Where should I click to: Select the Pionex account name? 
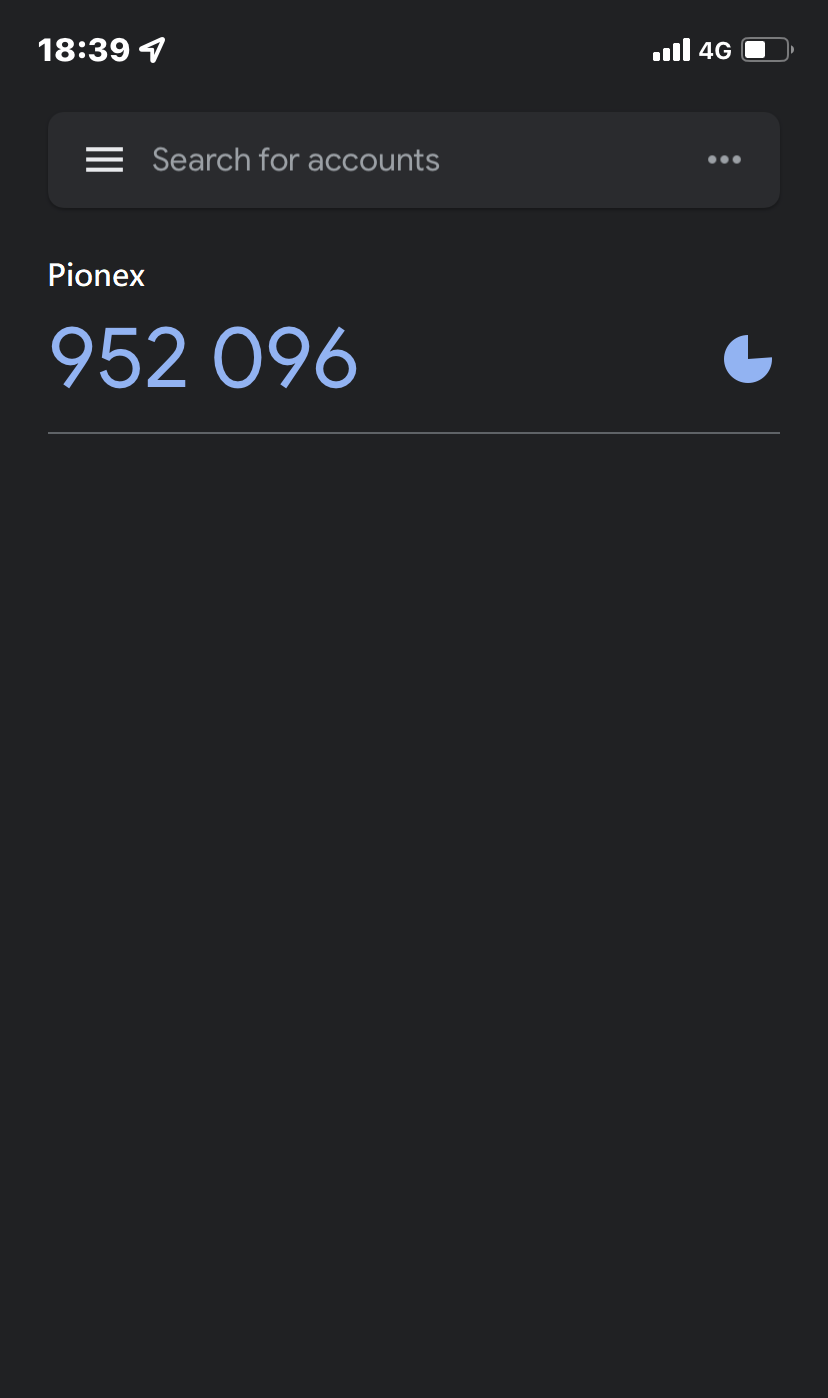click(x=96, y=275)
